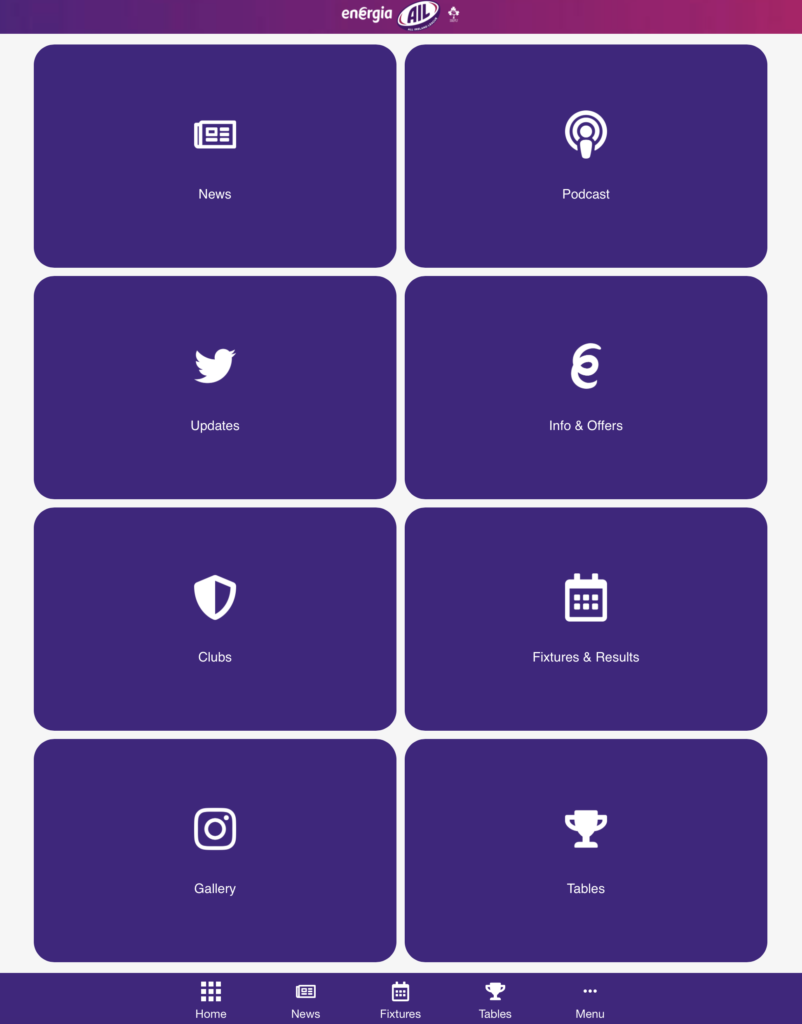The height and width of the screenshot is (1024, 802).
Task: Open the Podcast card
Action: (x=586, y=156)
